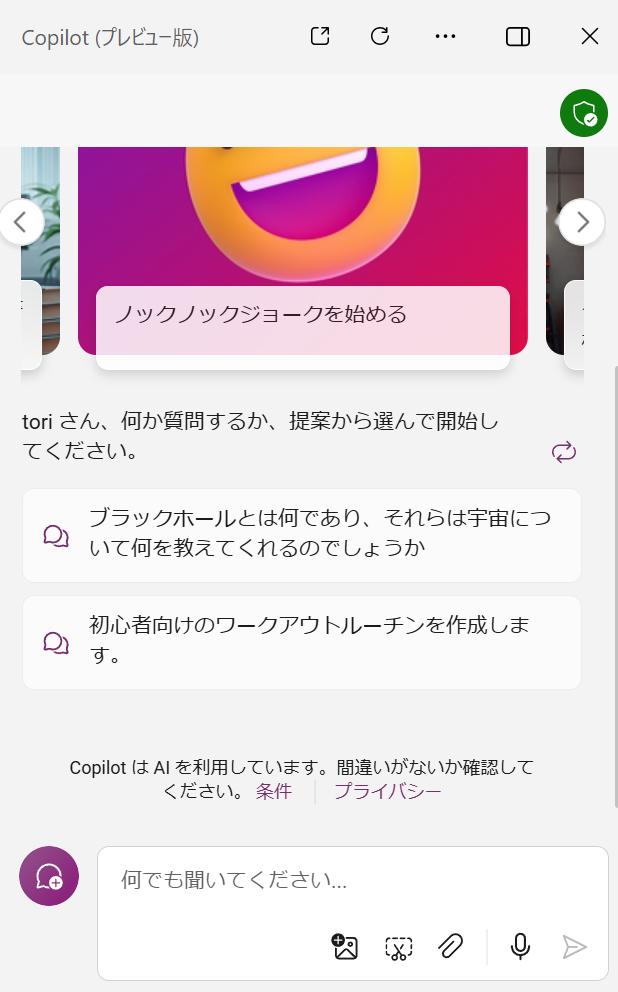Add an image to the message
The width and height of the screenshot is (618, 992).
[x=345, y=946]
